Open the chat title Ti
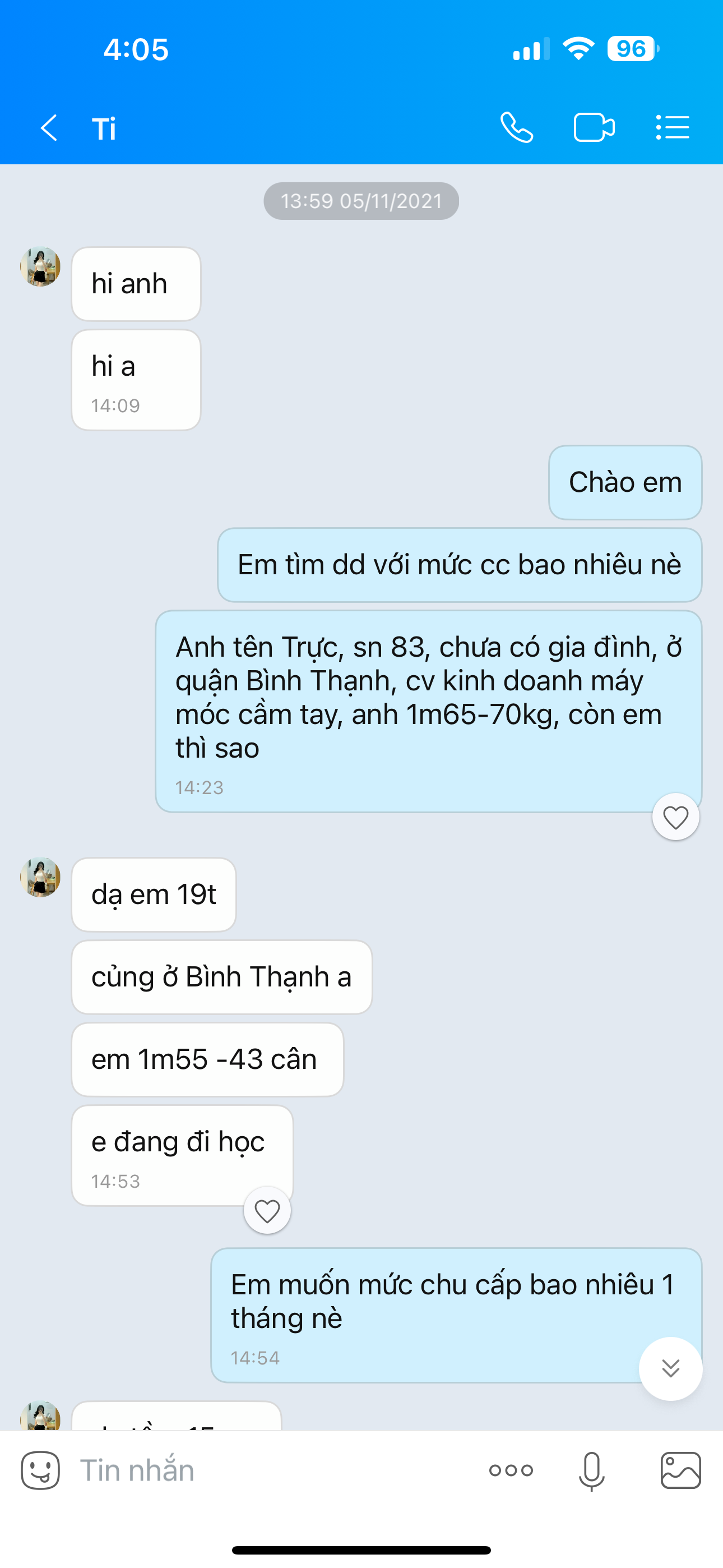This screenshot has height=1568, width=723. point(104,129)
